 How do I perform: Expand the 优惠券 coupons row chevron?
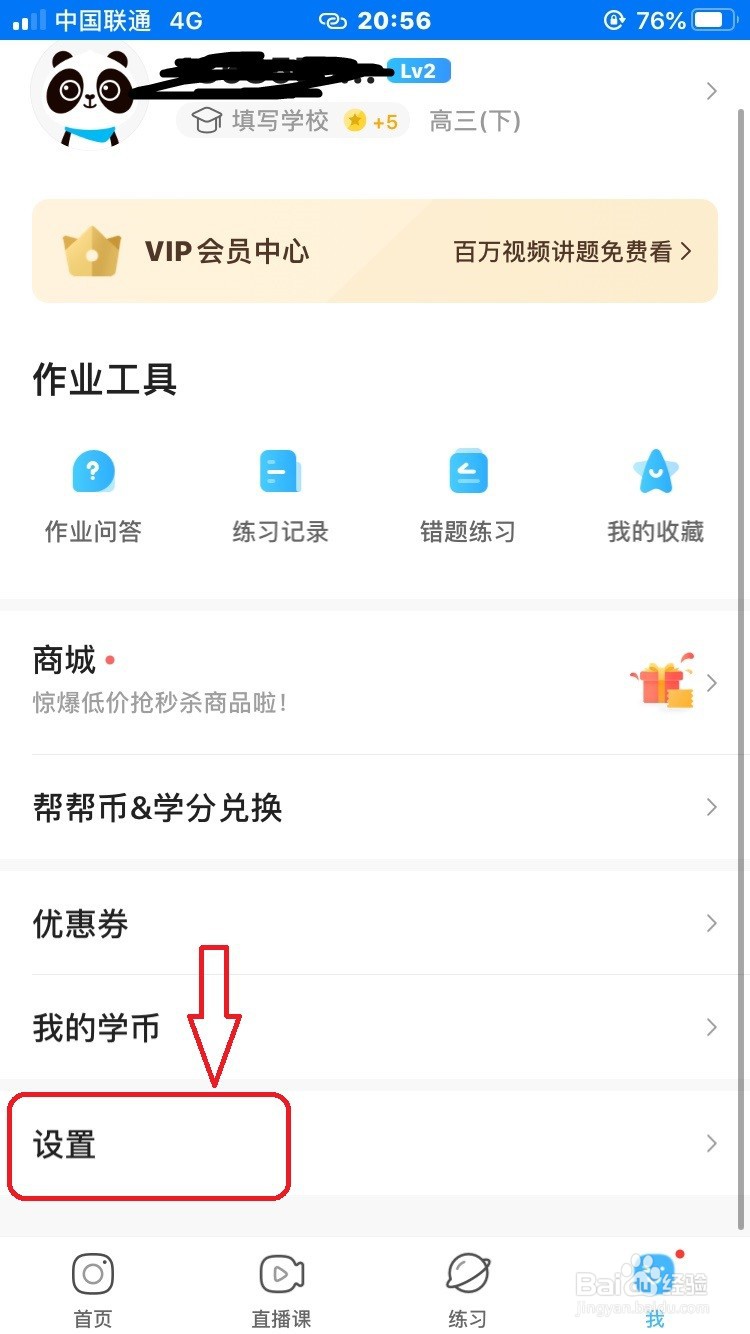click(711, 922)
